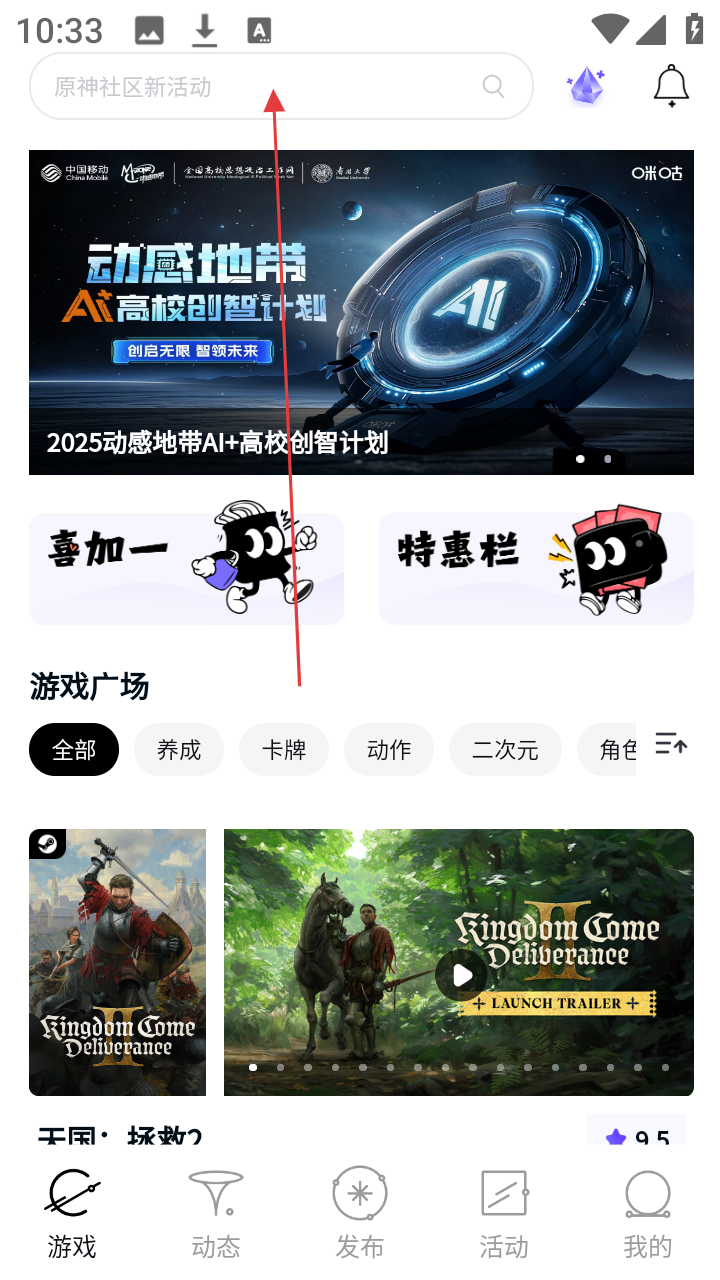The width and height of the screenshot is (720, 1280).
Task: Select the 全部 chip
Action: [x=74, y=750]
